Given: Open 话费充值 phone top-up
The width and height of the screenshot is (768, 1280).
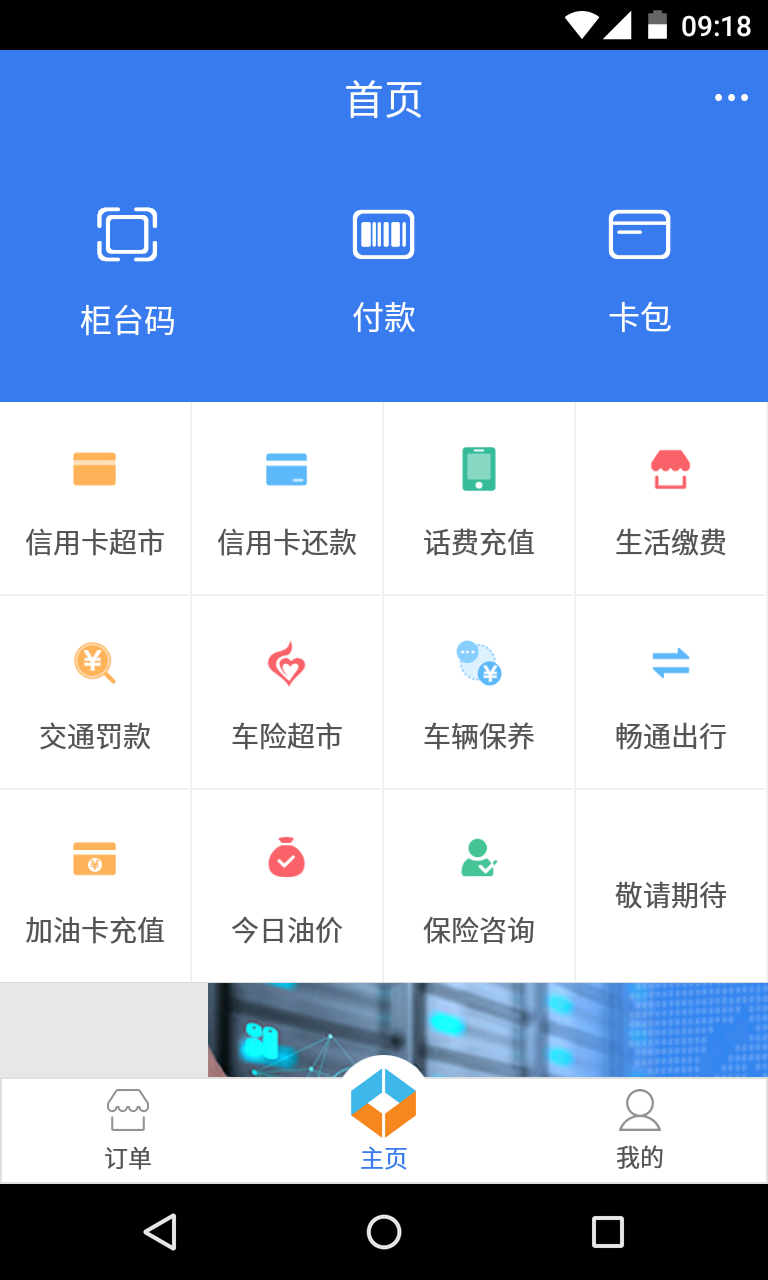Looking at the screenshot, I should [479, 498].
